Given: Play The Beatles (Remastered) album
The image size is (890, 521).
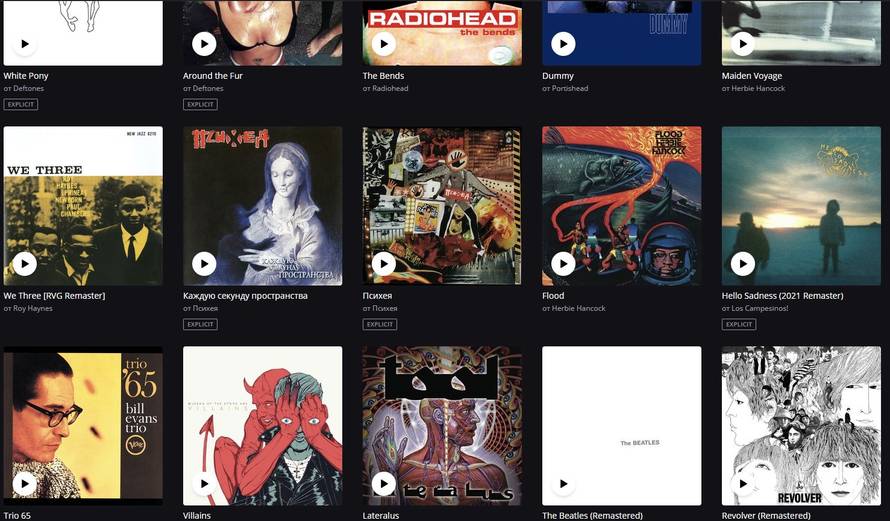Looking at the screenshot, I should pos(563,484).
